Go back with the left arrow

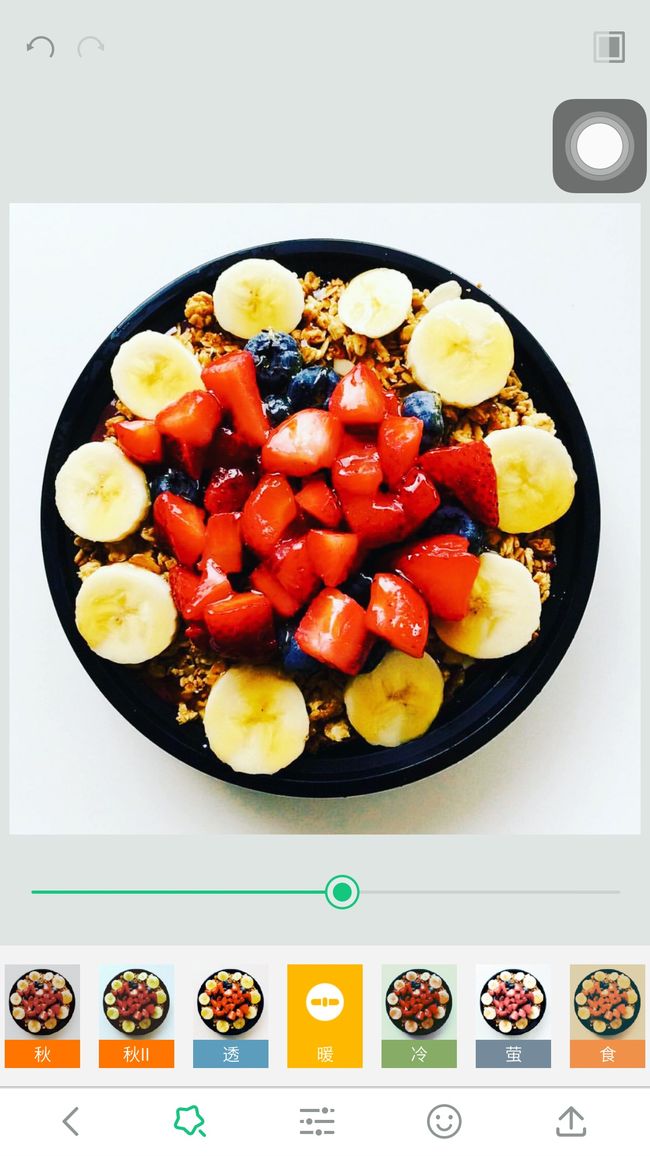pos(71,1121)
